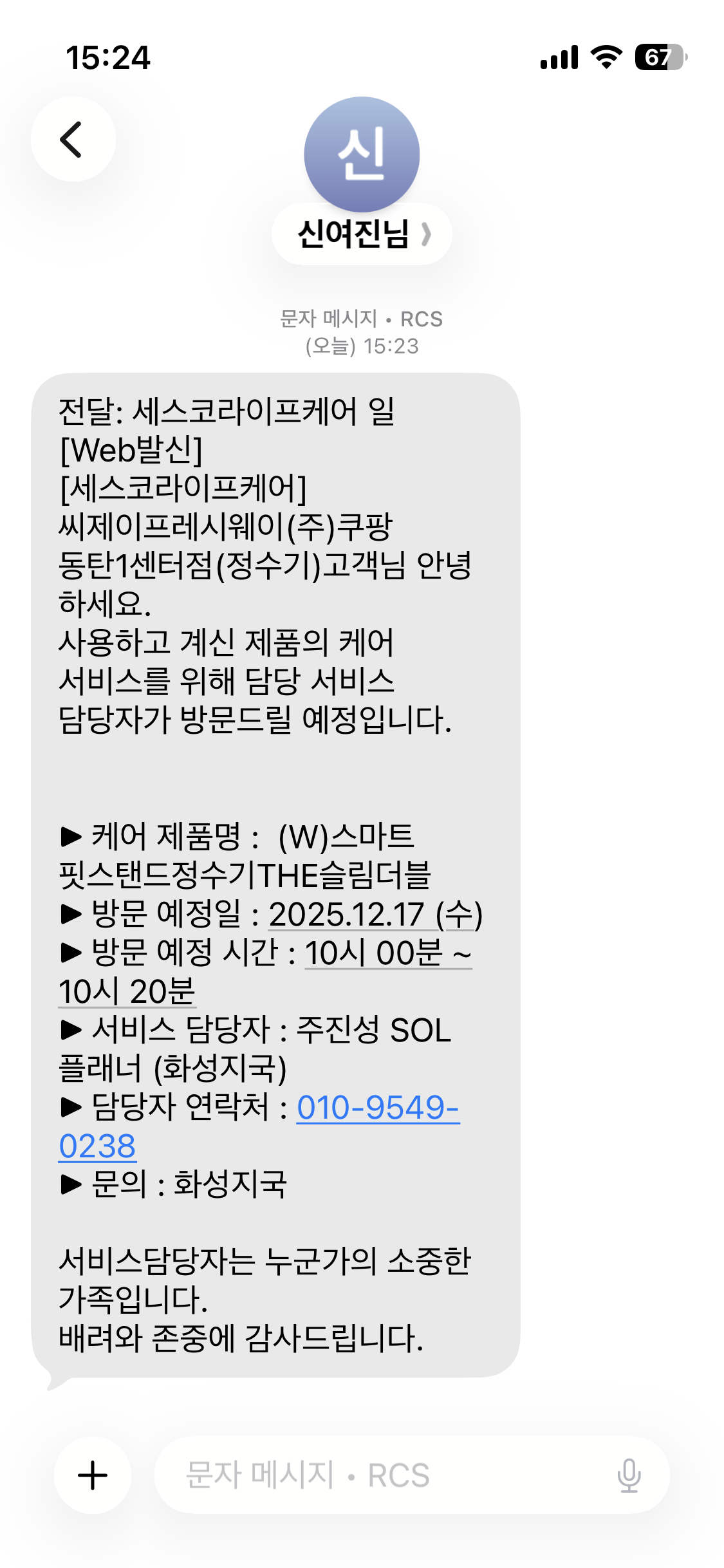Open contact details for 신여진님
The image size is (724, 1568).
coord(361,234)
